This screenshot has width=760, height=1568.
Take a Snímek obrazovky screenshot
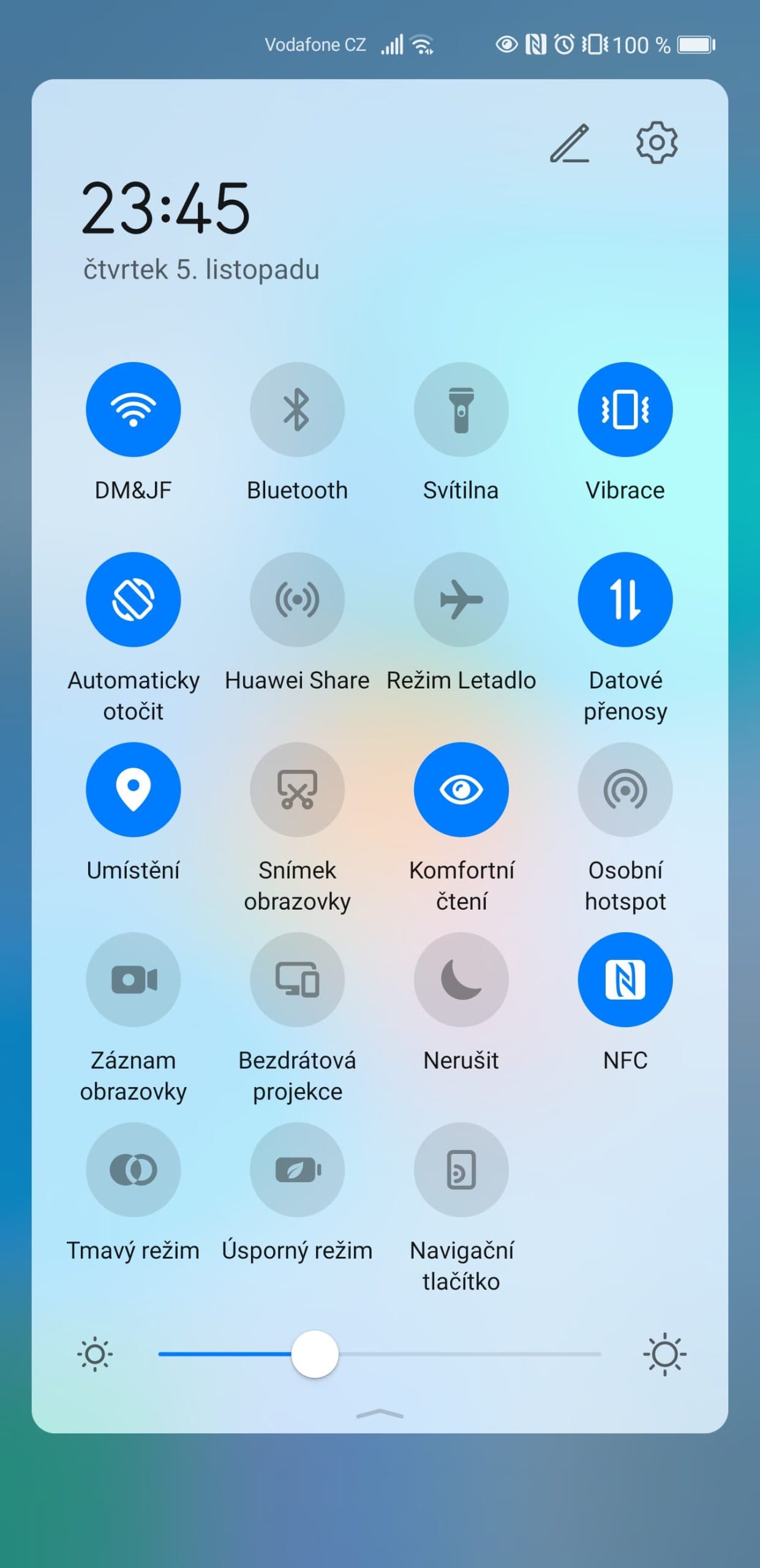(297, 789)
